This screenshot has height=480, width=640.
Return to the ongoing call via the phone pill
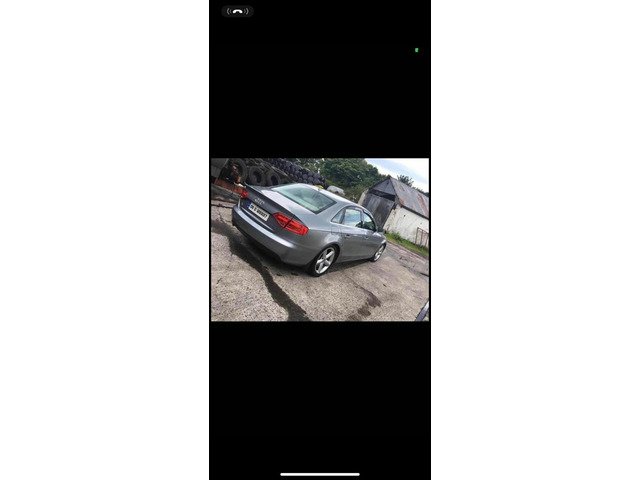pyautogui.click(x=237, y=12)
